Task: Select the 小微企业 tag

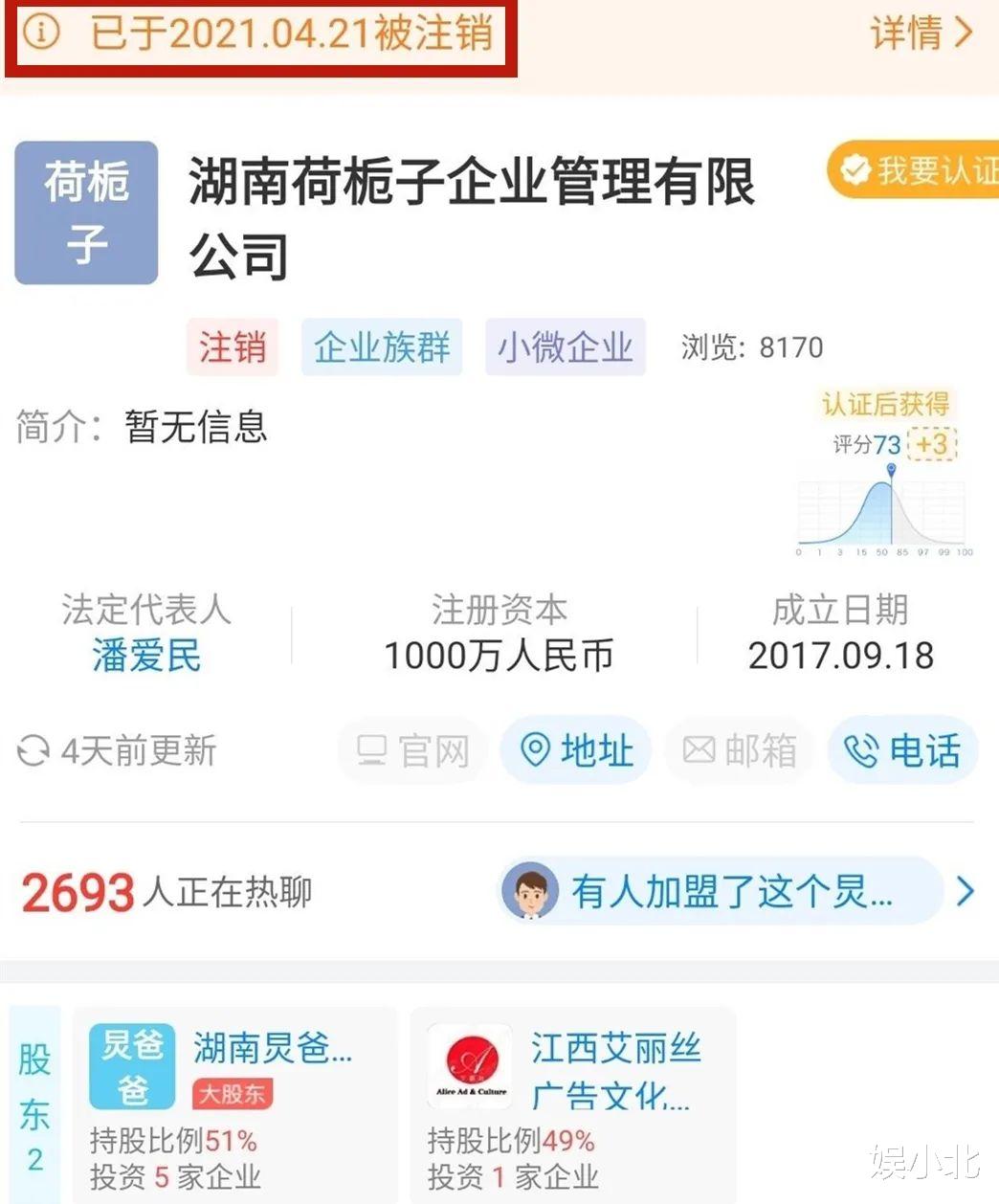Action: pos(565,347)
